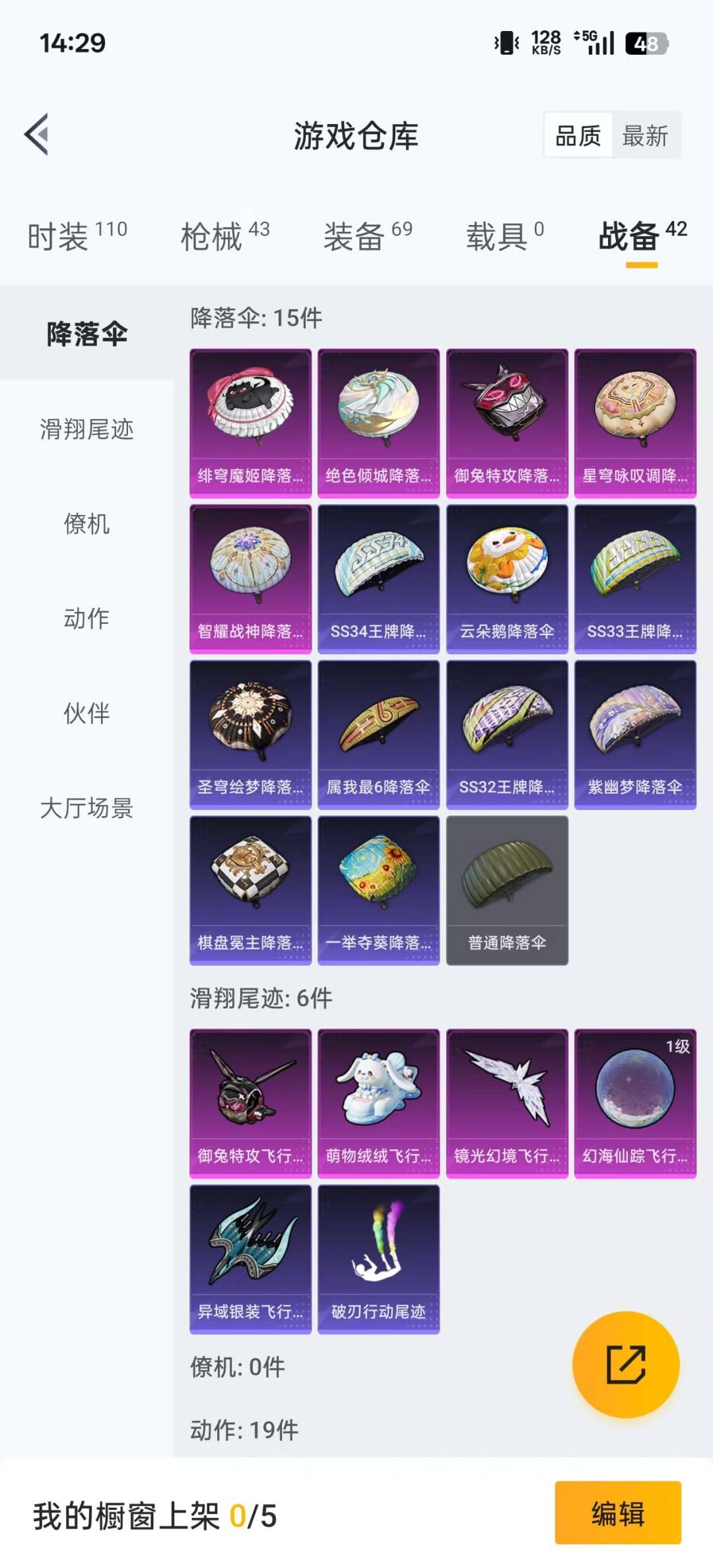Viewport: 713px width, 1568px height.
Task: Sort items by 品质
Action: tap(578, 136)
